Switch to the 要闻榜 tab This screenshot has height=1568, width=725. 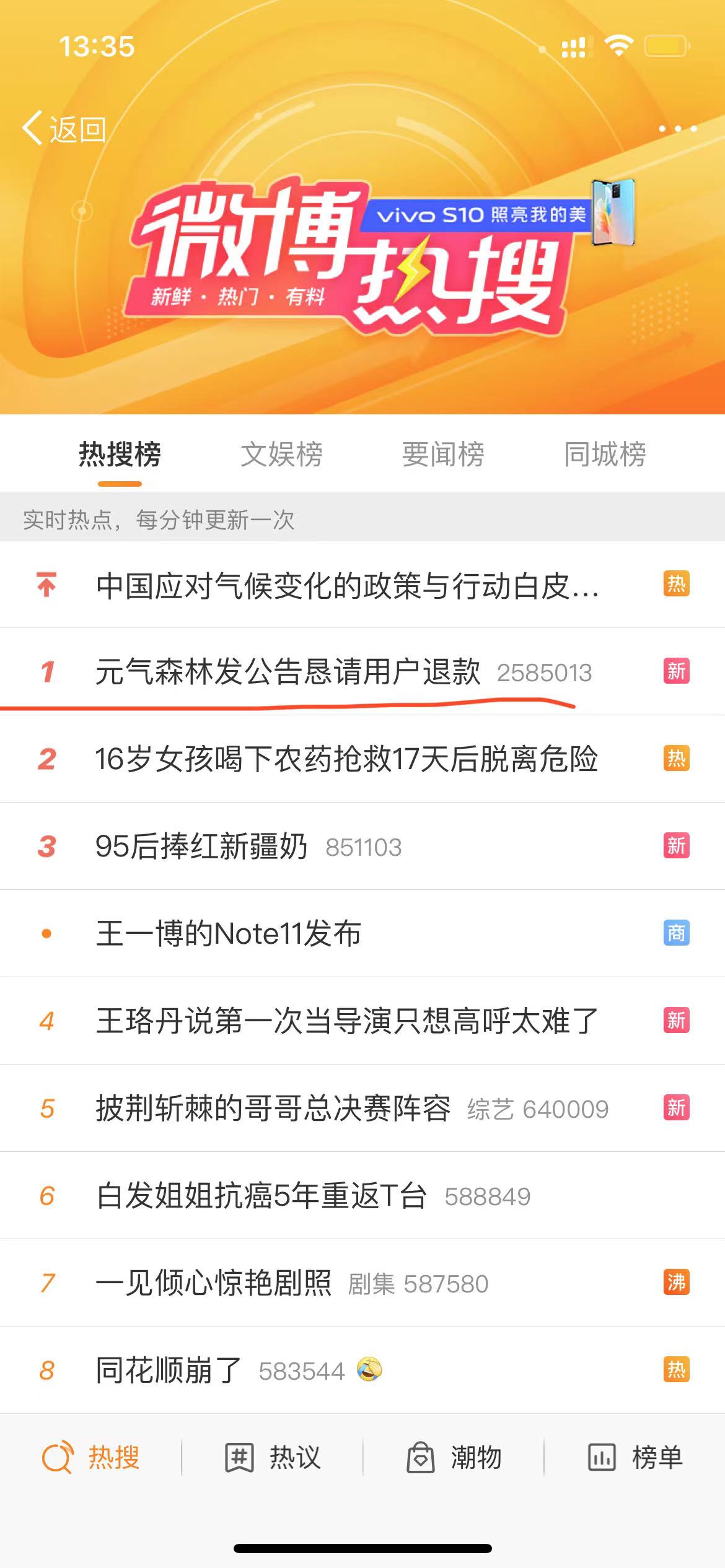click(443, 455)
